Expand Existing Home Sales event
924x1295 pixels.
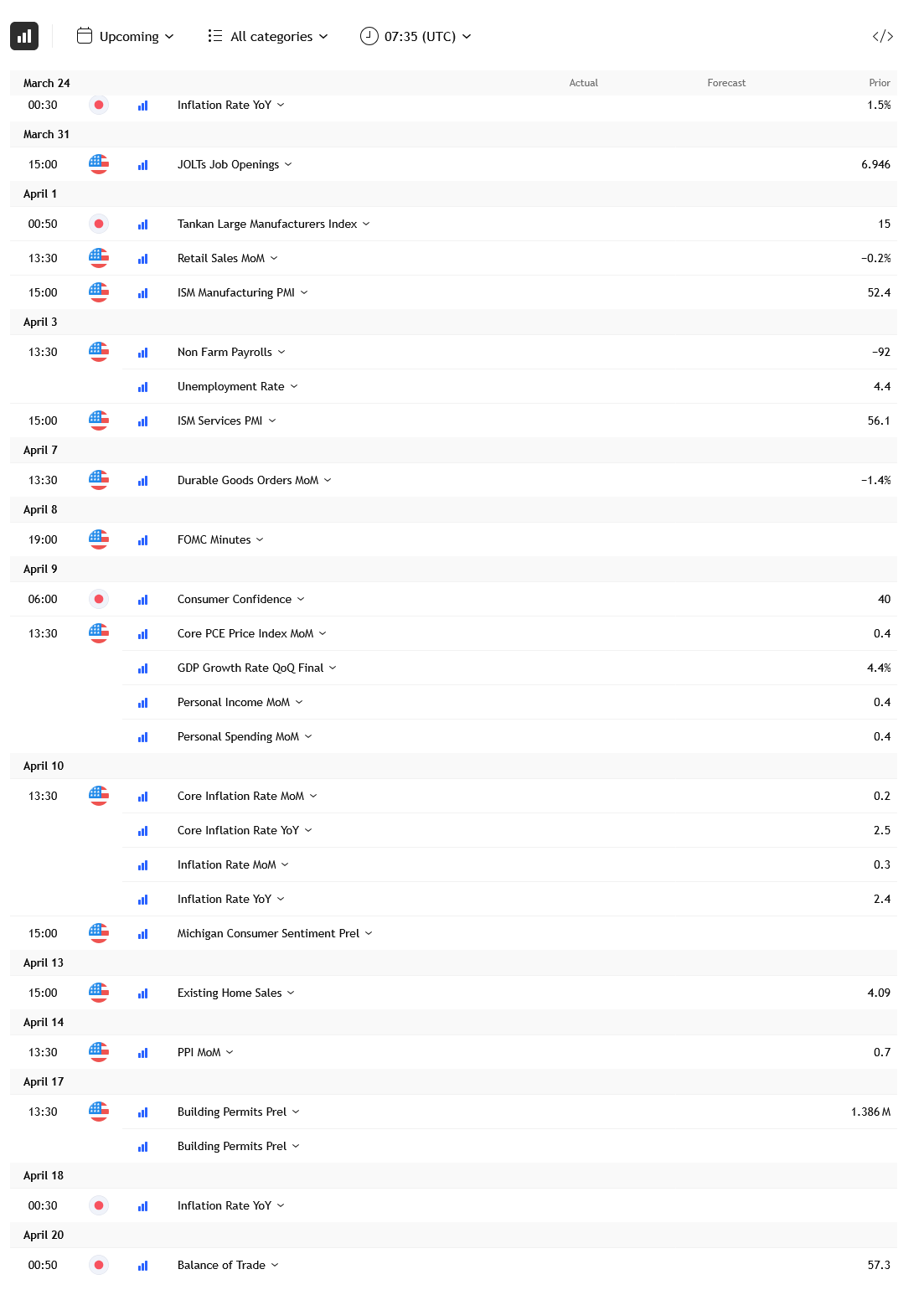(235, 993)
